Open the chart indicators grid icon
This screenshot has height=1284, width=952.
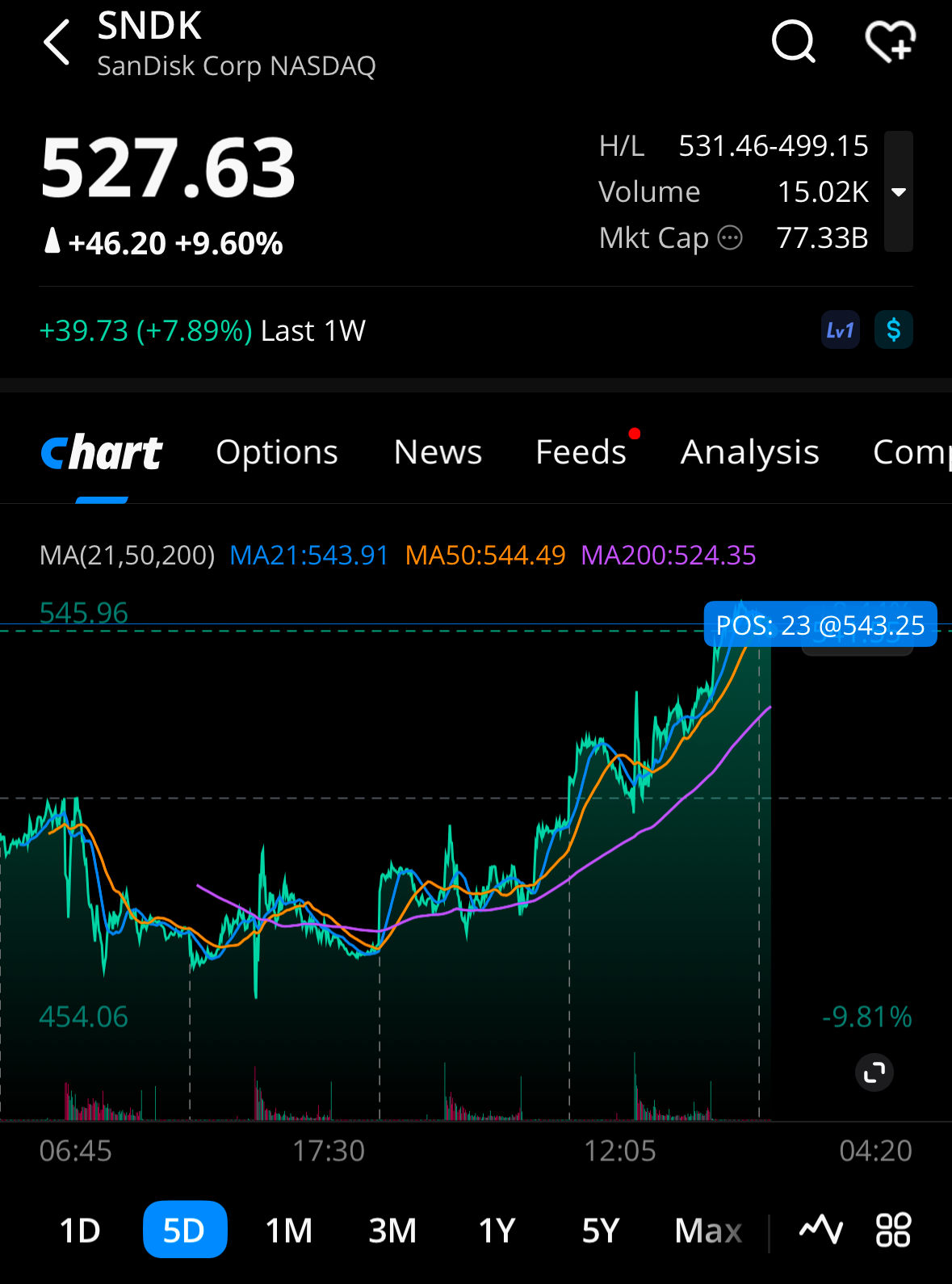893,1230
